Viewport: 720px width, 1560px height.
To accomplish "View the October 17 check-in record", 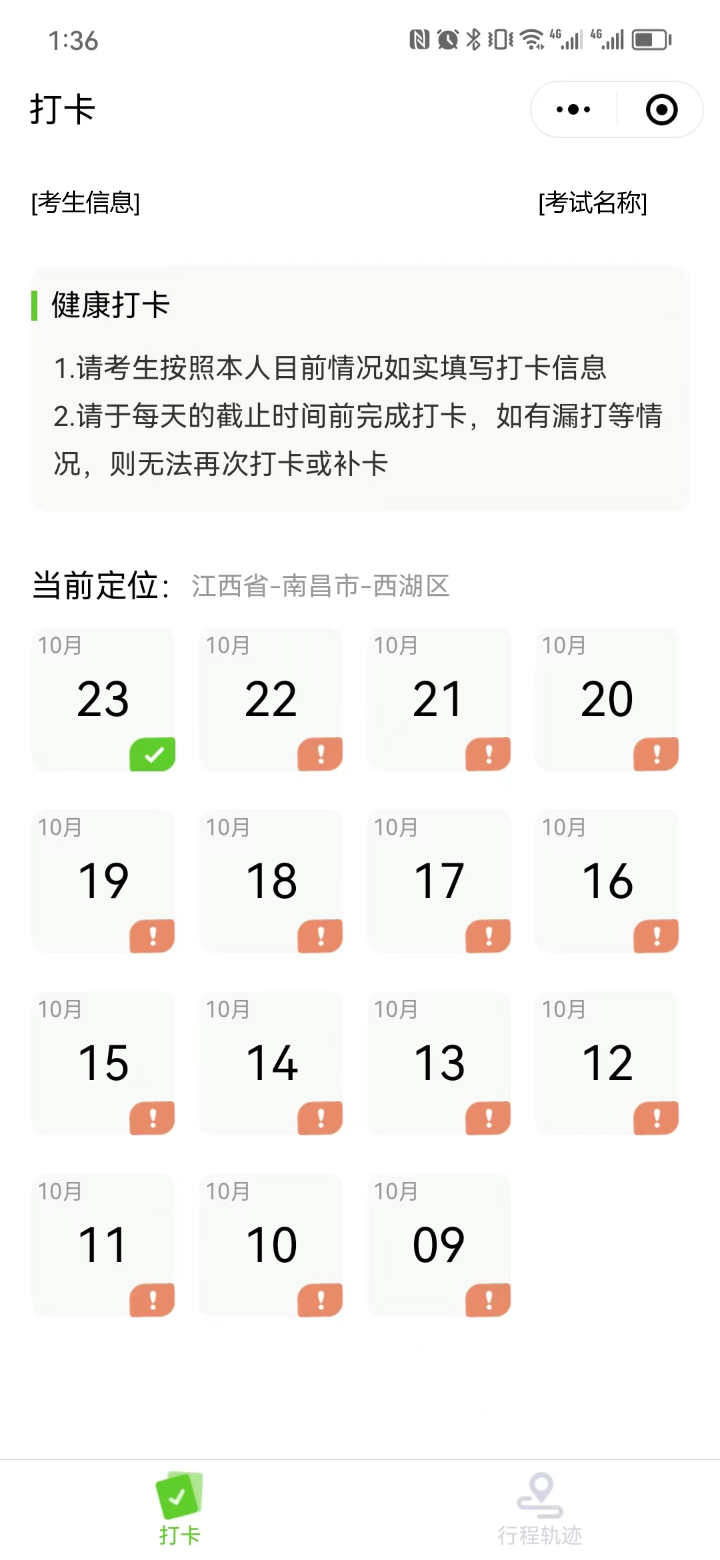I will (x=439, y=881).
